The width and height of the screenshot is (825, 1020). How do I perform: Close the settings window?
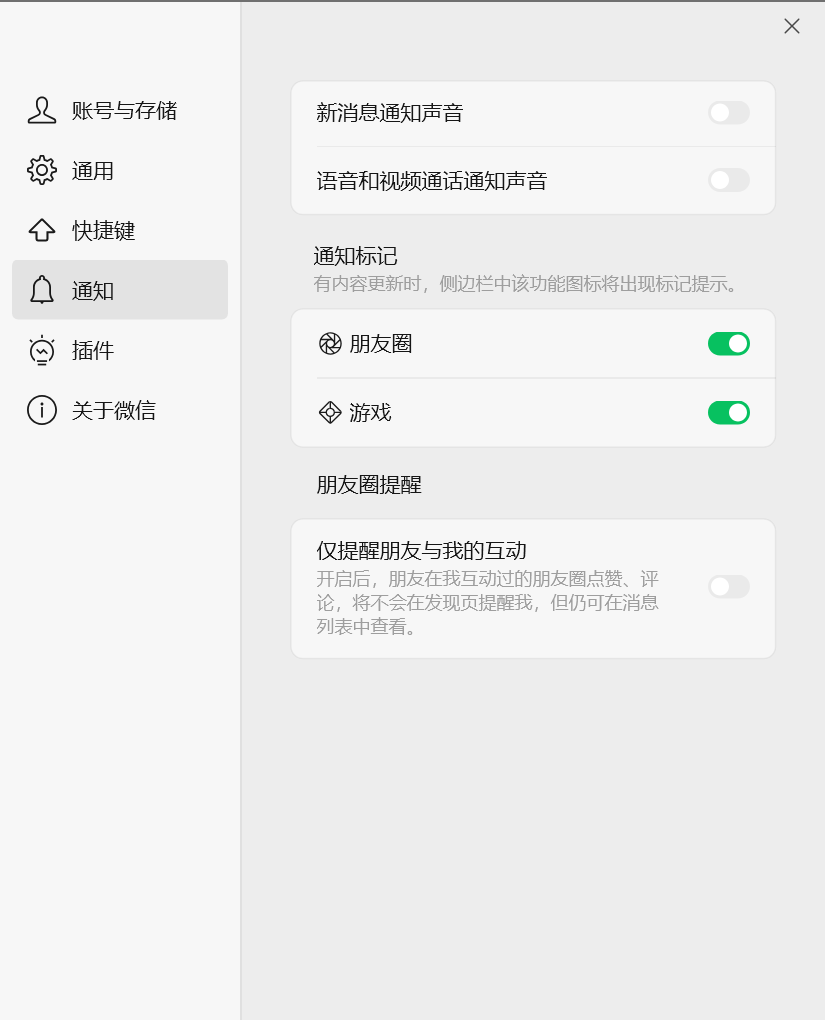791,27
